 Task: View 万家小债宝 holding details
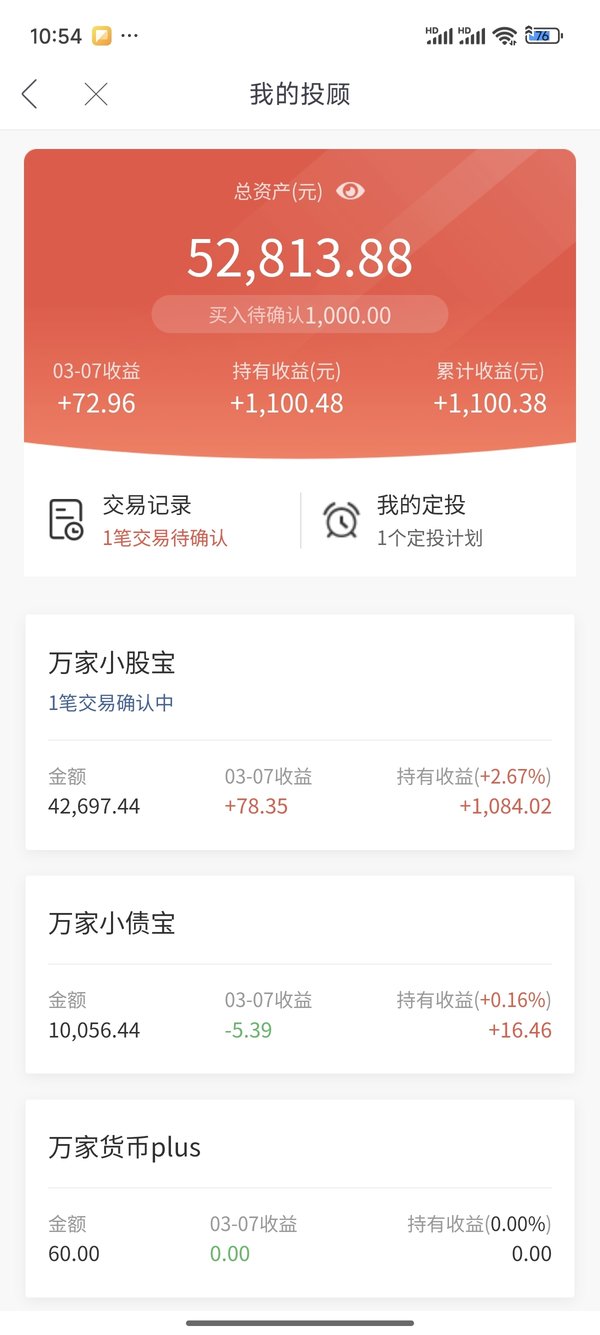pyautogui.click(x=300, y=974)
